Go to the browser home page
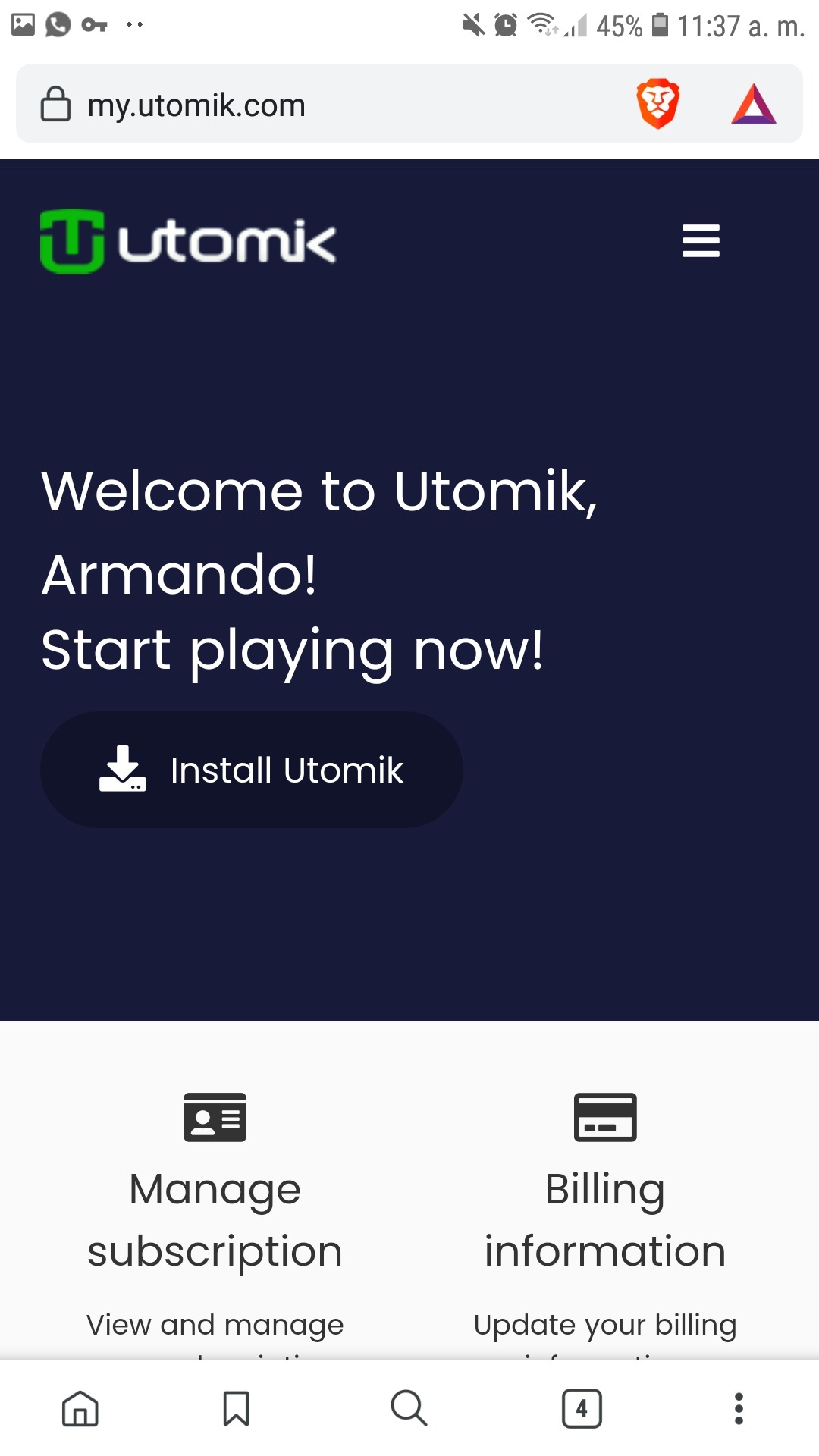Image resolution: width=819 pixels, height=1456 pixels. click(x=80, y=1409)
